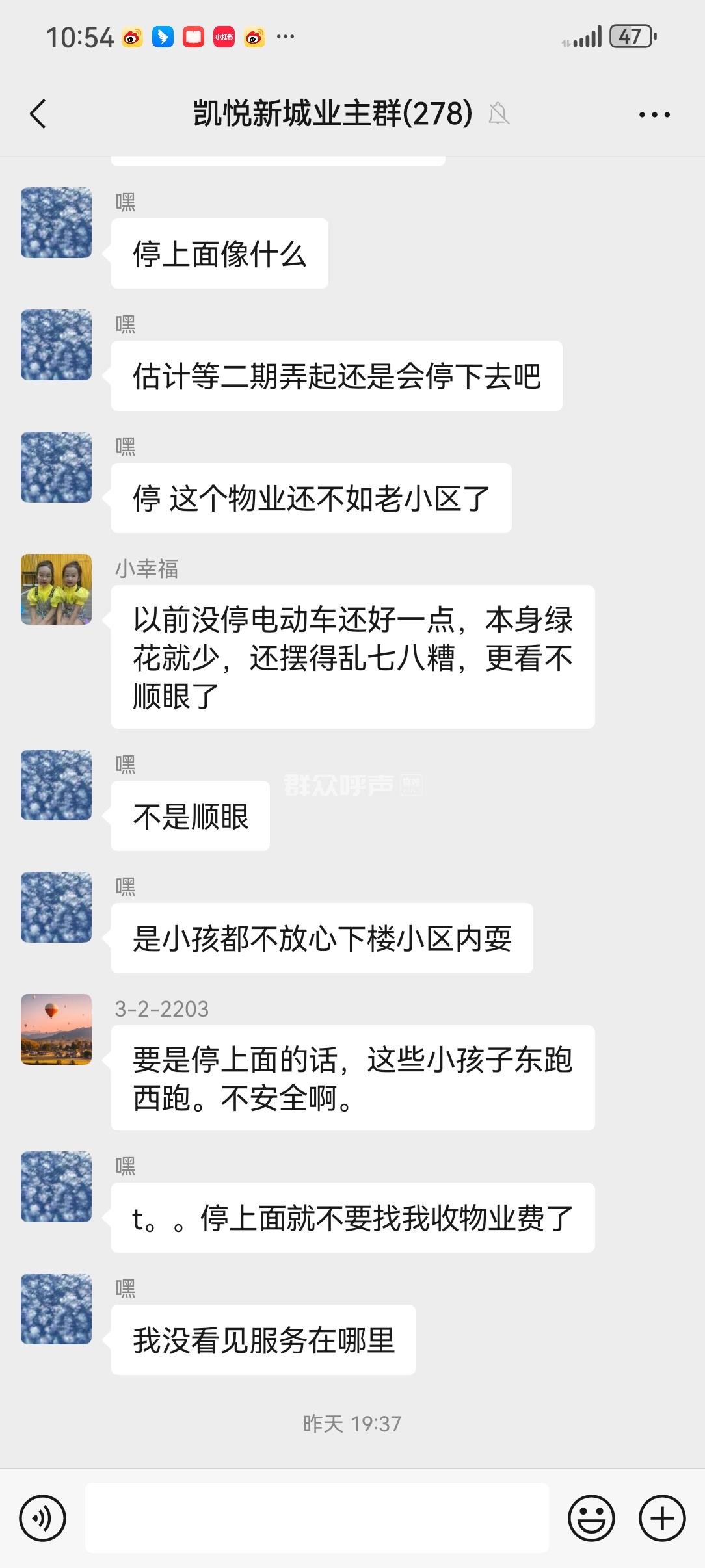Switch to voice message input

coord(42,1519)
